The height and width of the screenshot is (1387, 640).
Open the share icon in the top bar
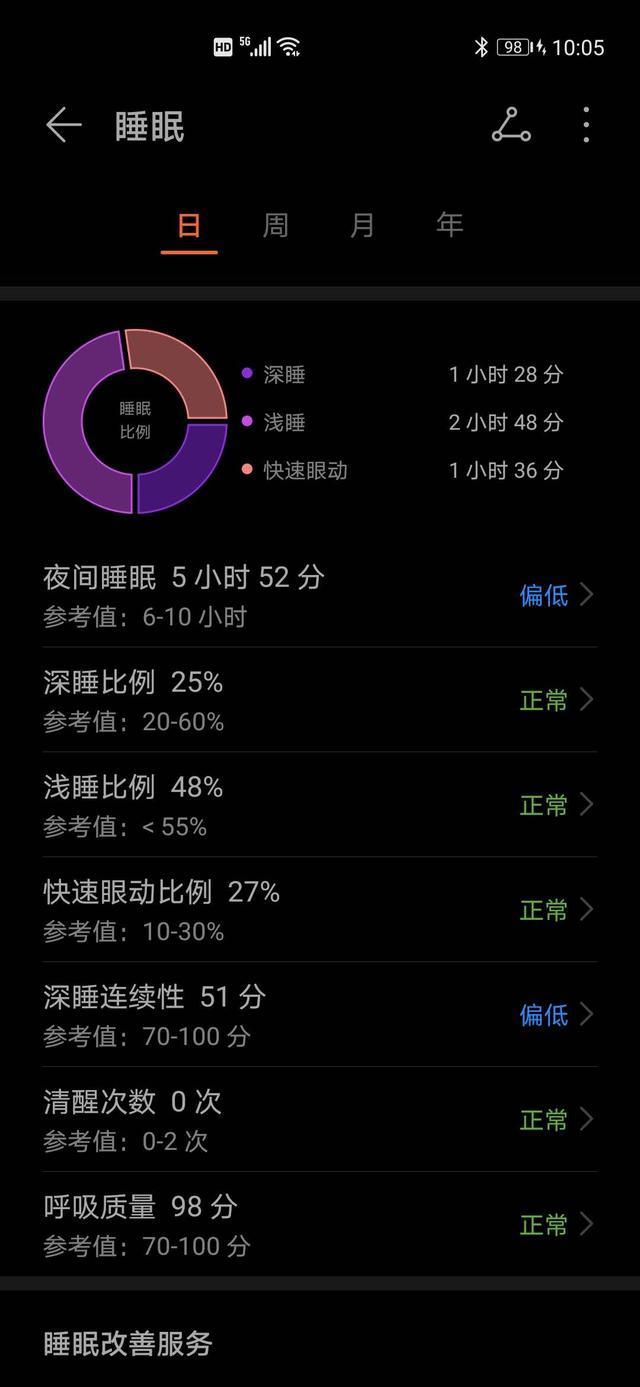tap(511, 126)
